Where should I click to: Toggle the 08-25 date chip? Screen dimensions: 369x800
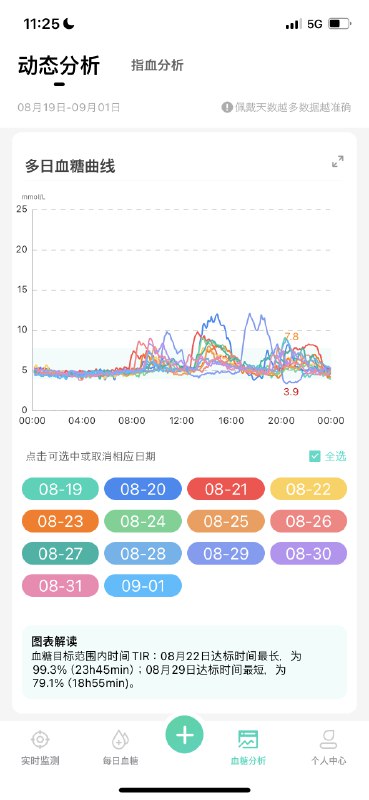(226, 521)
